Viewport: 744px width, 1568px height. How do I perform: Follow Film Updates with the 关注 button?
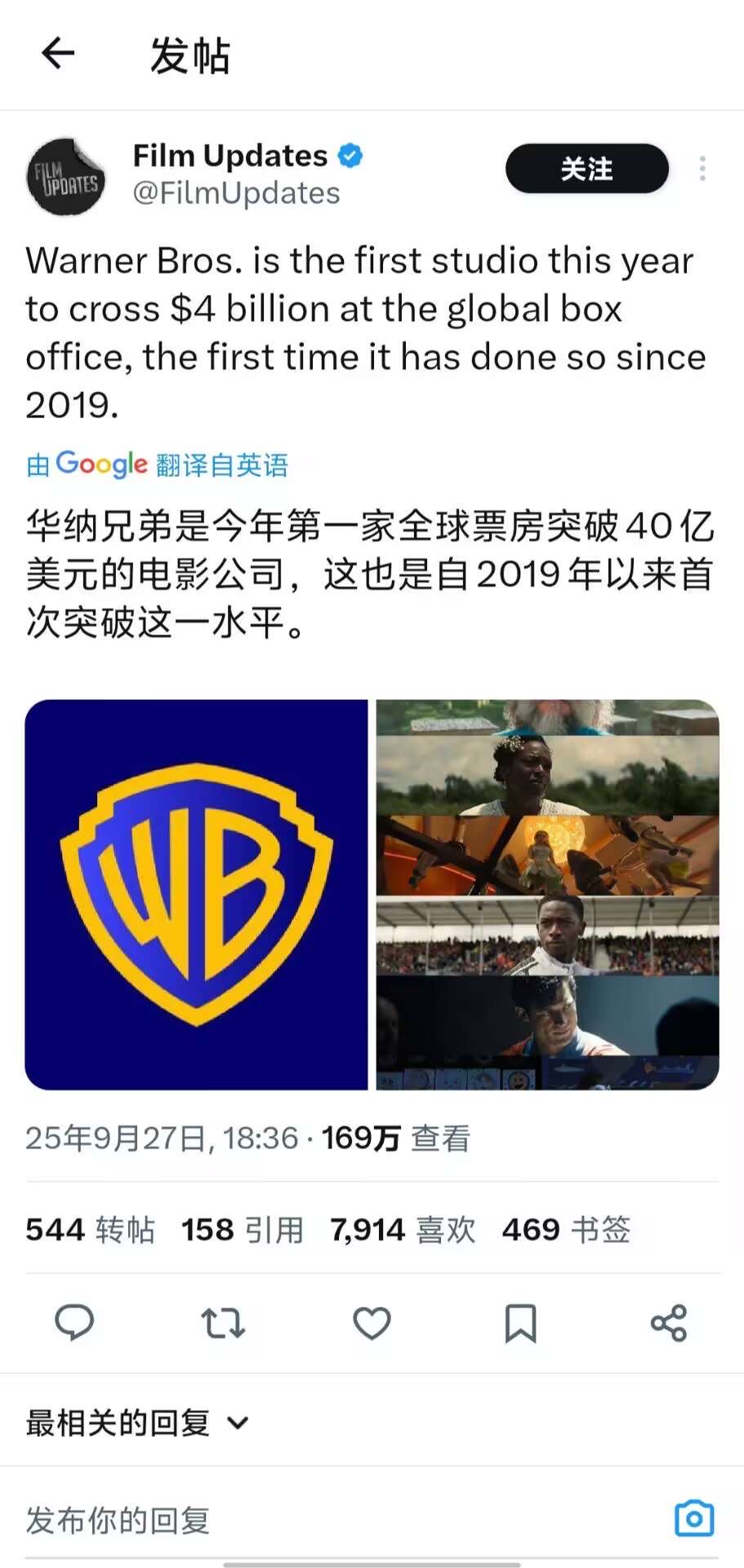point(586,169)
